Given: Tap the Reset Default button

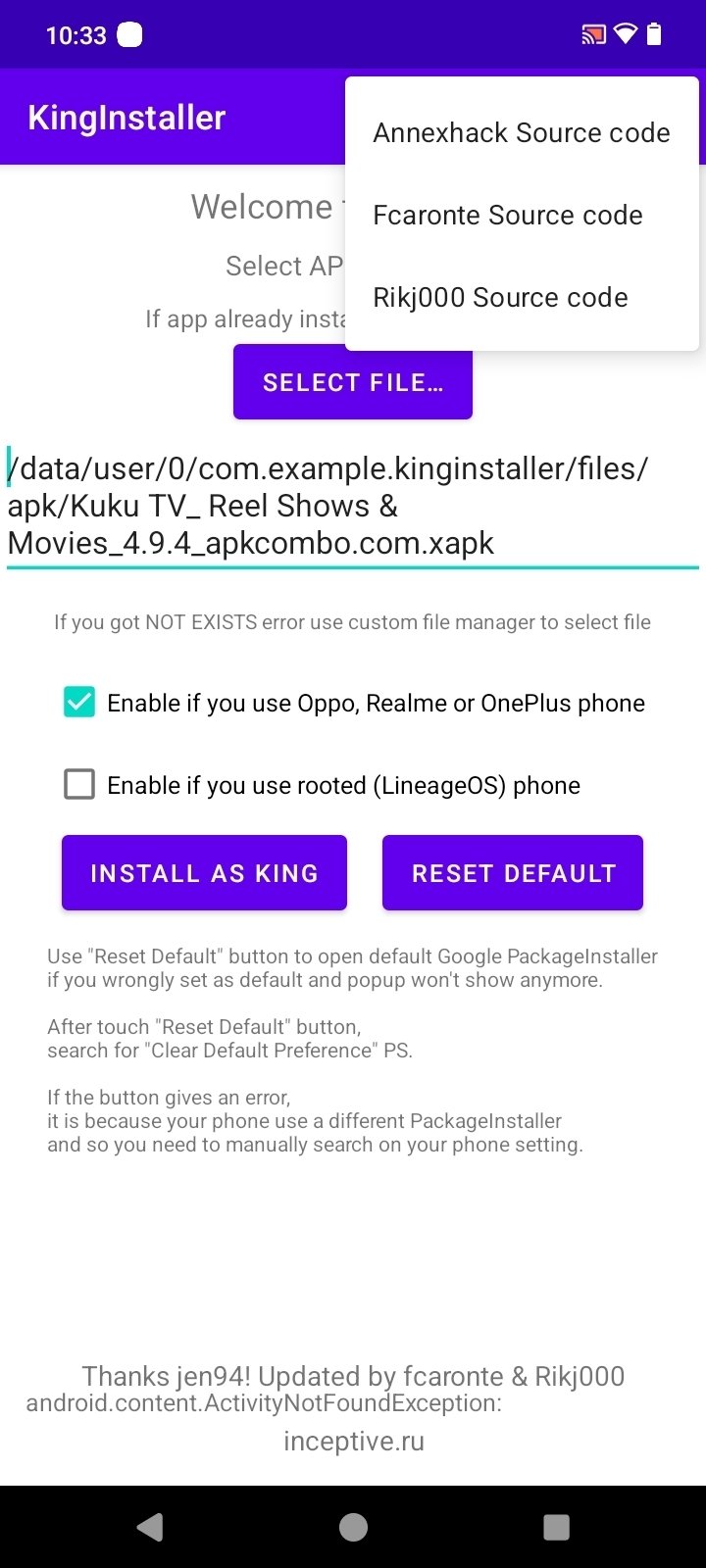Looking at the screenshot, I should coord(513,873).
